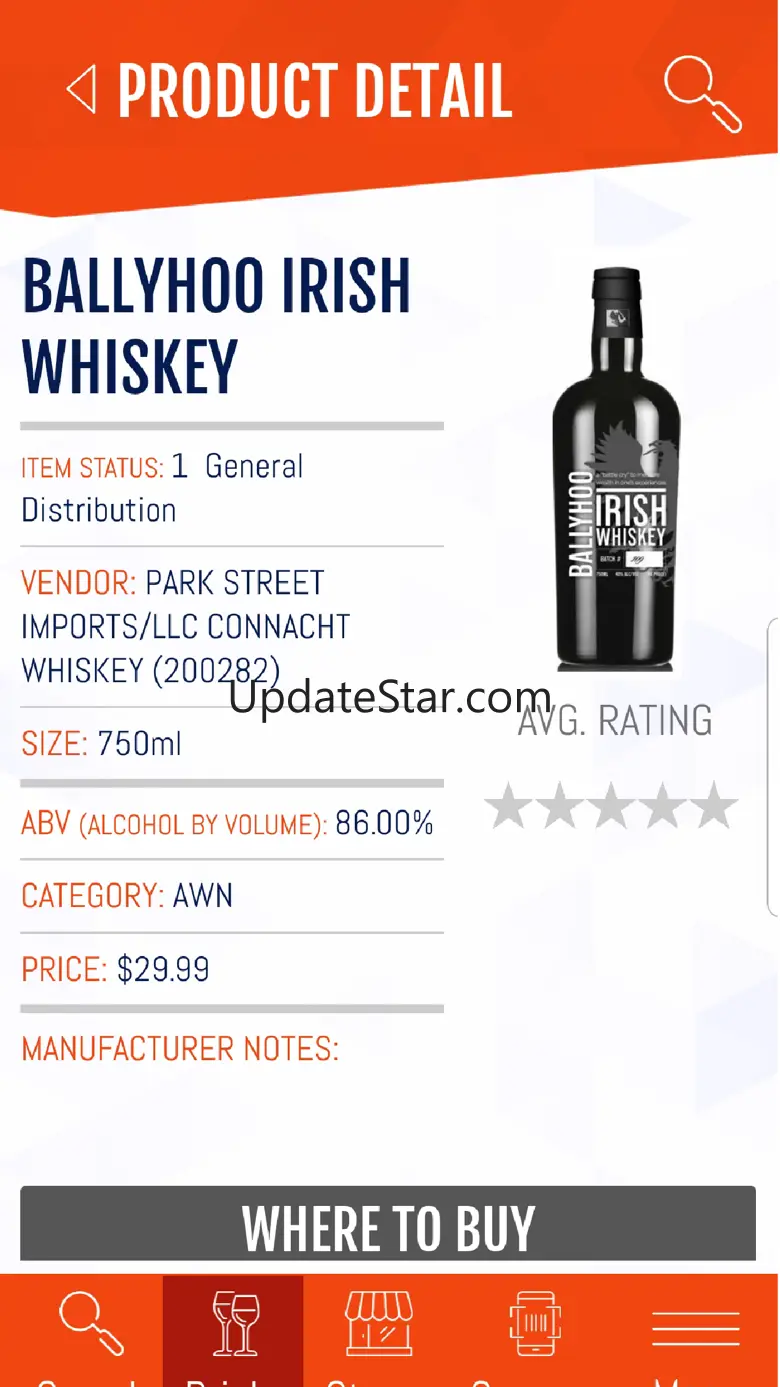This screenshot has height=1387, width=780.
Task: Open search from the top magnifier icon
Action: point(702,96)
